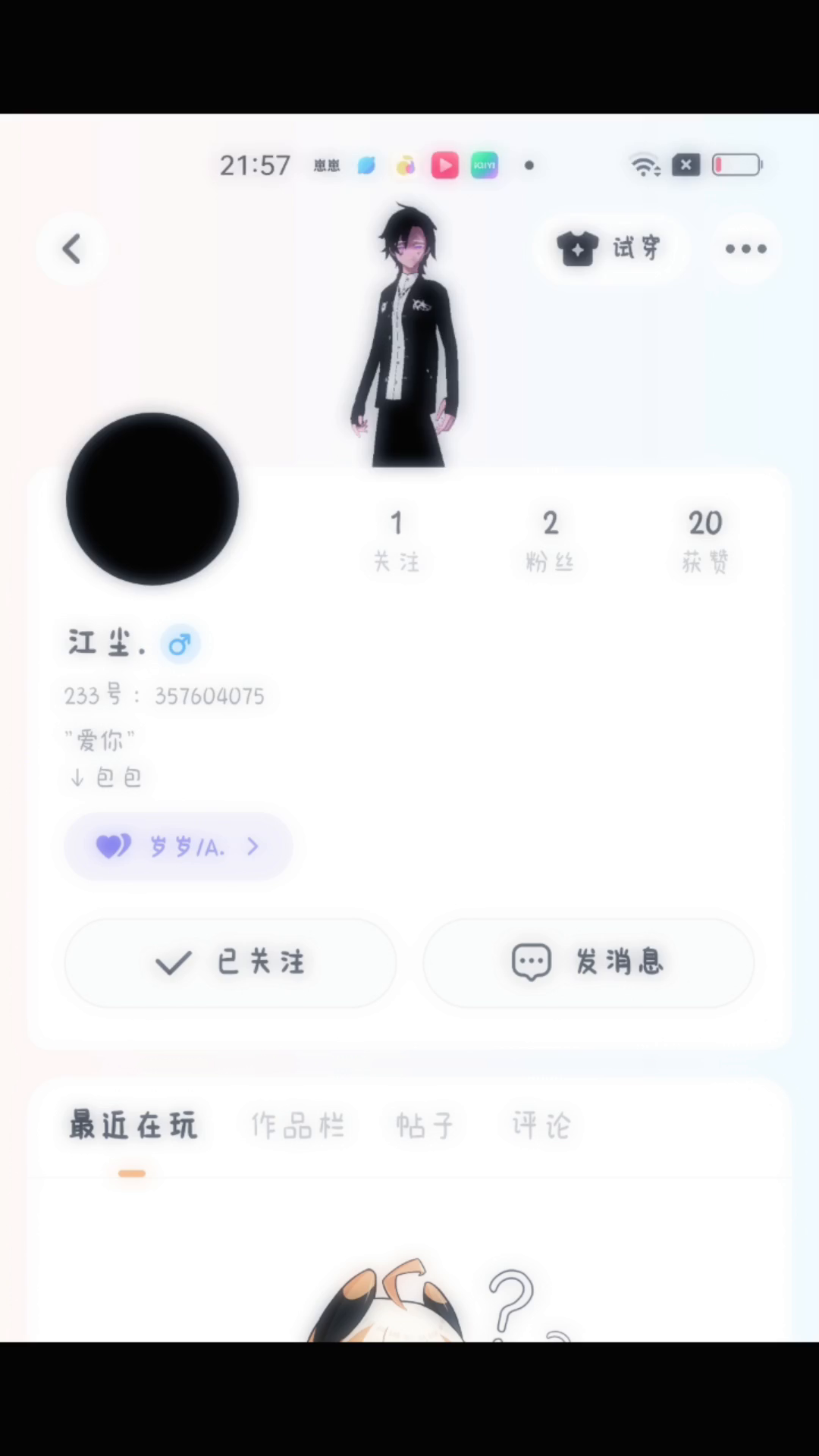This screenshot has height=1456, width=819.
Task: Tap the 试穿 try-on outfit button
Action: [x=610, y=248]
